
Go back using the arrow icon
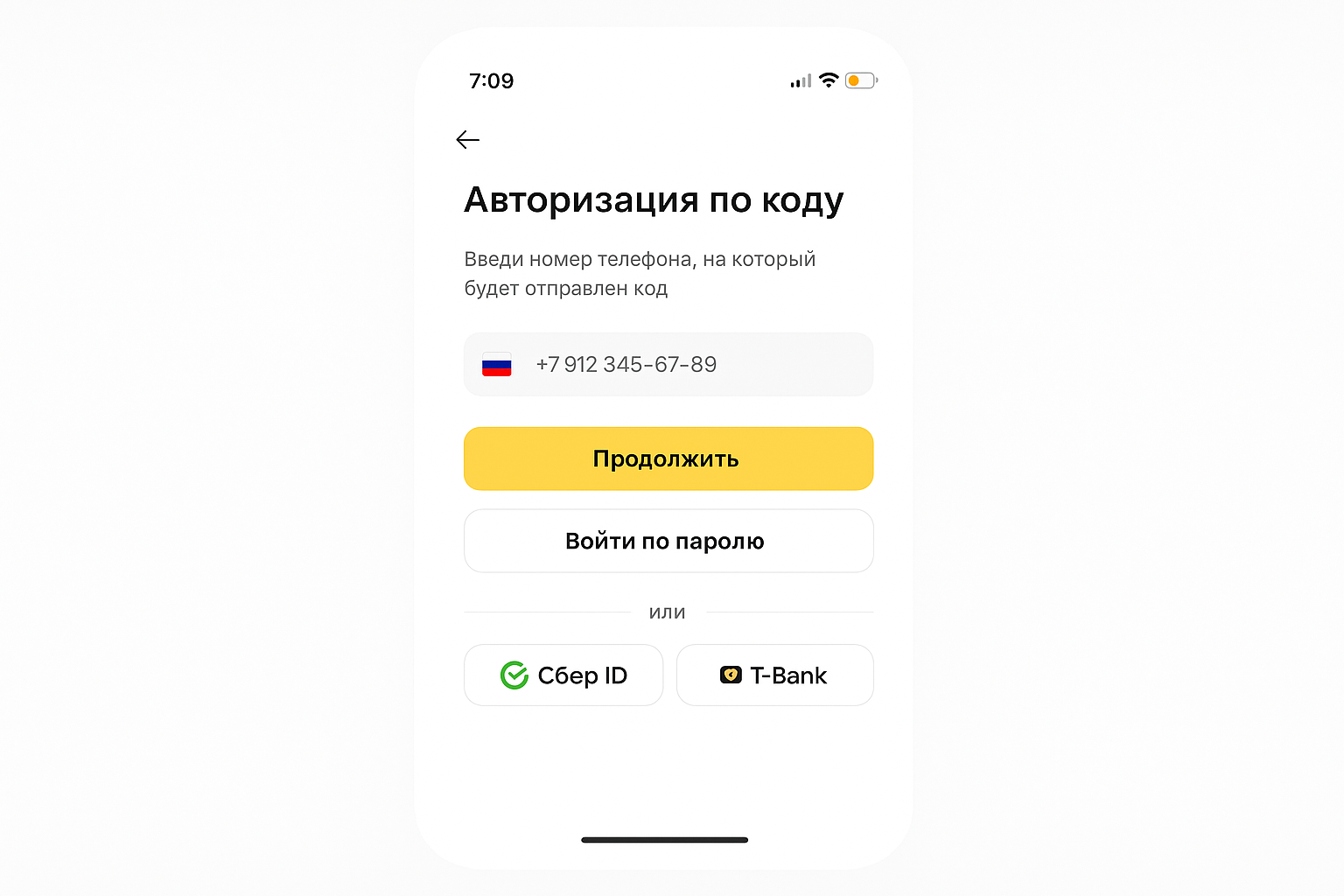(x=468, y=140)
